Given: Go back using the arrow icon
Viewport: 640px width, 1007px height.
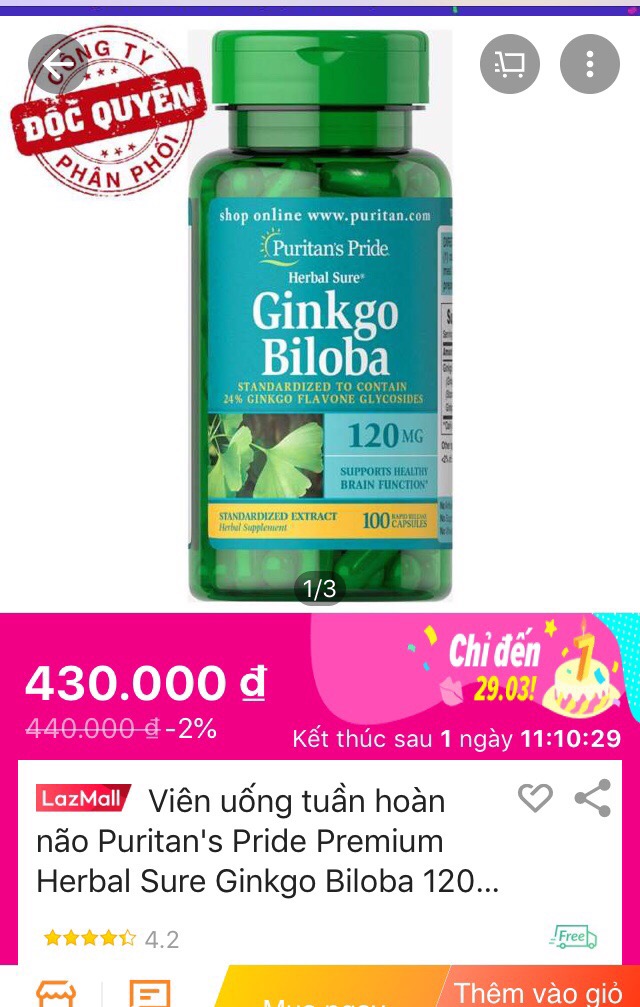Looking at the screenshot, I should point(57,64).
